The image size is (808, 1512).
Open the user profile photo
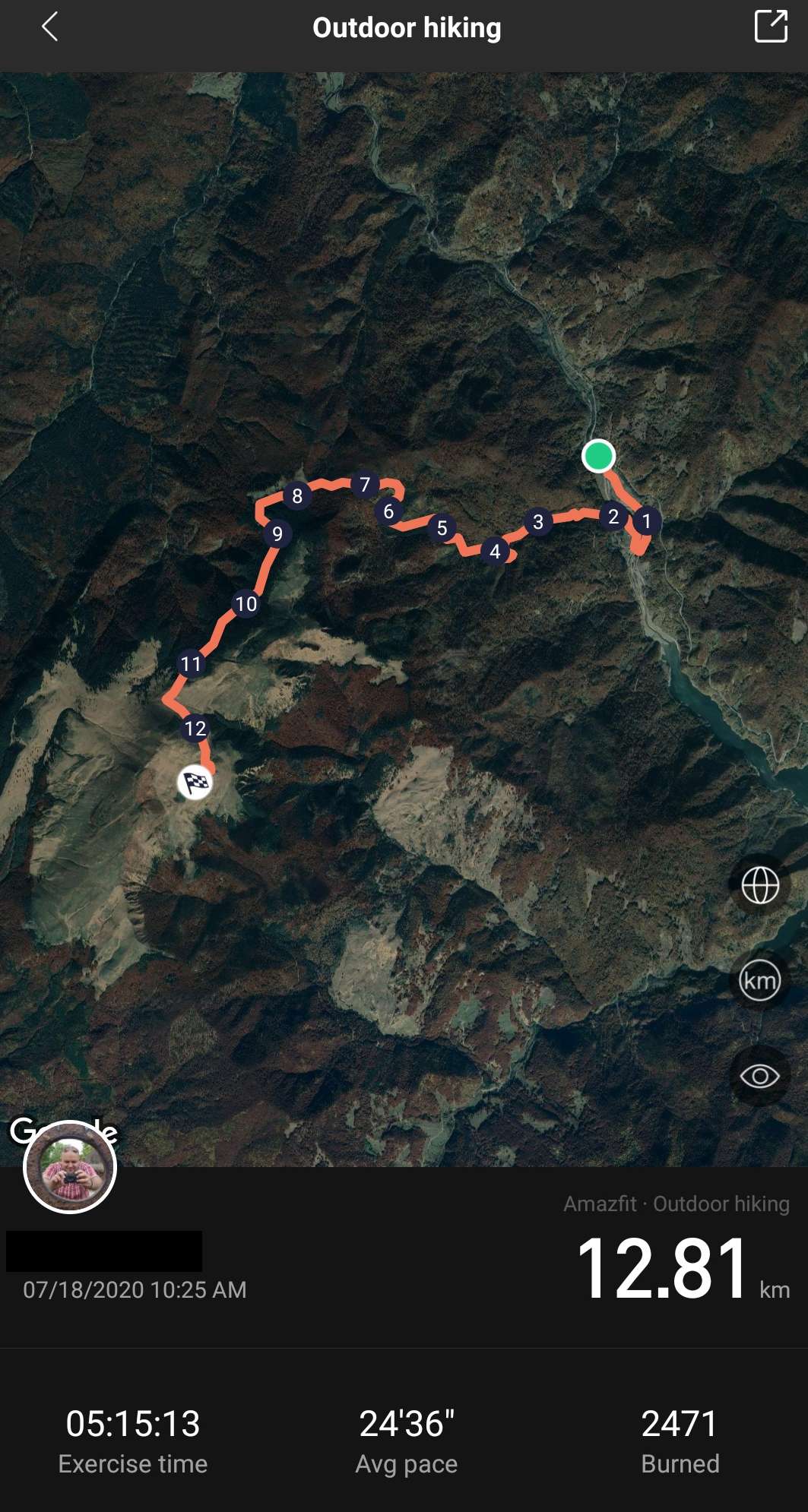(x=70, y=1167)
